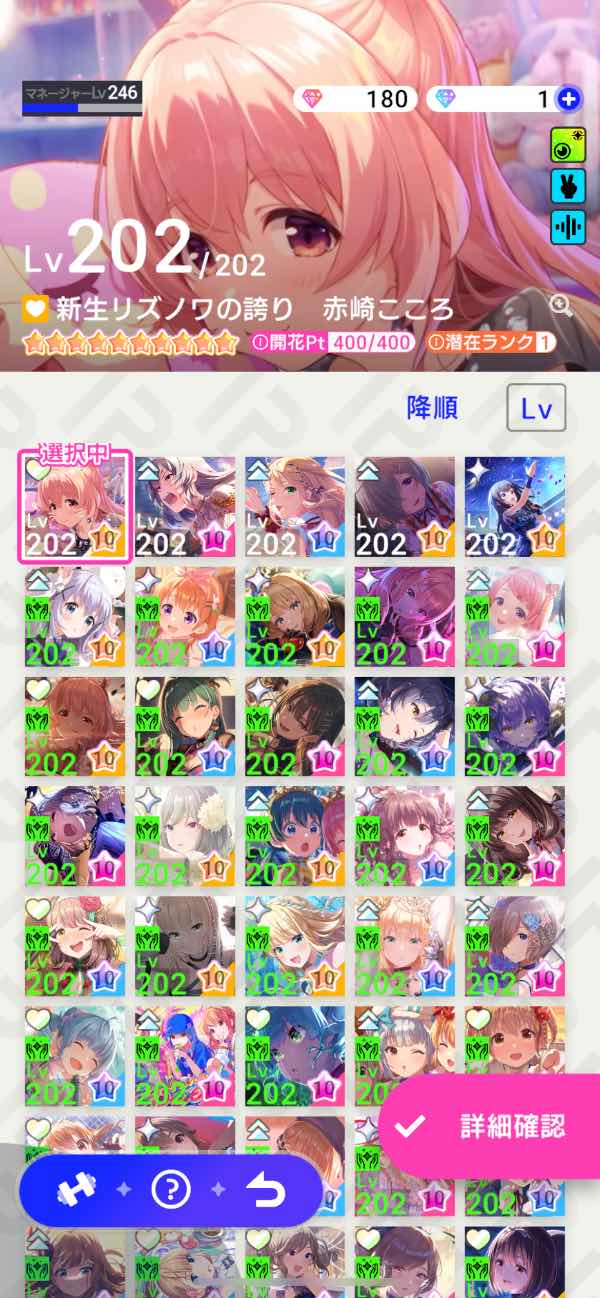
Task: Zoom the card art with the magnifier
Action: [x=562, y=306]
